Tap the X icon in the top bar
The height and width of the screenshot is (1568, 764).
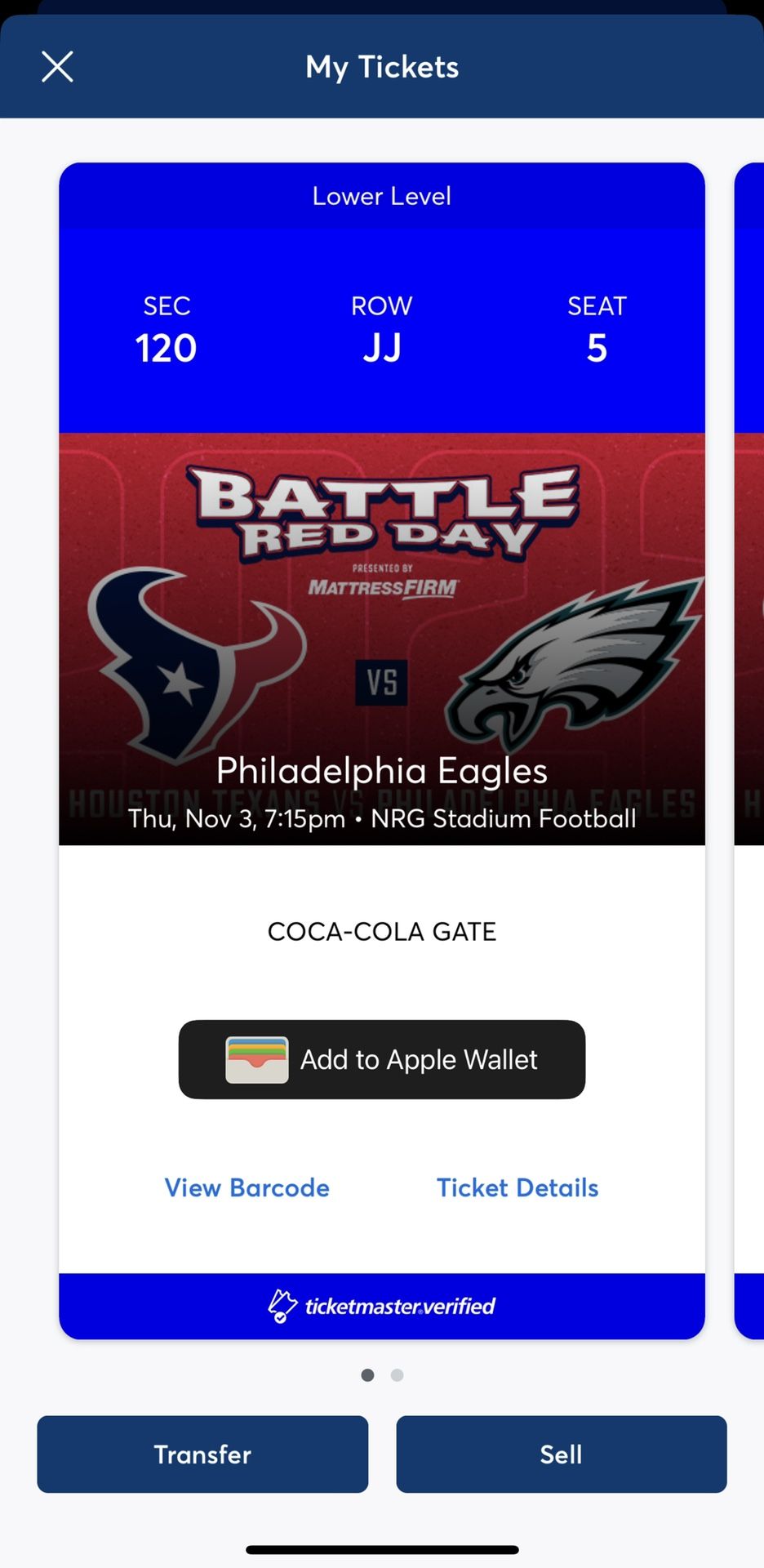click(56, 66)
